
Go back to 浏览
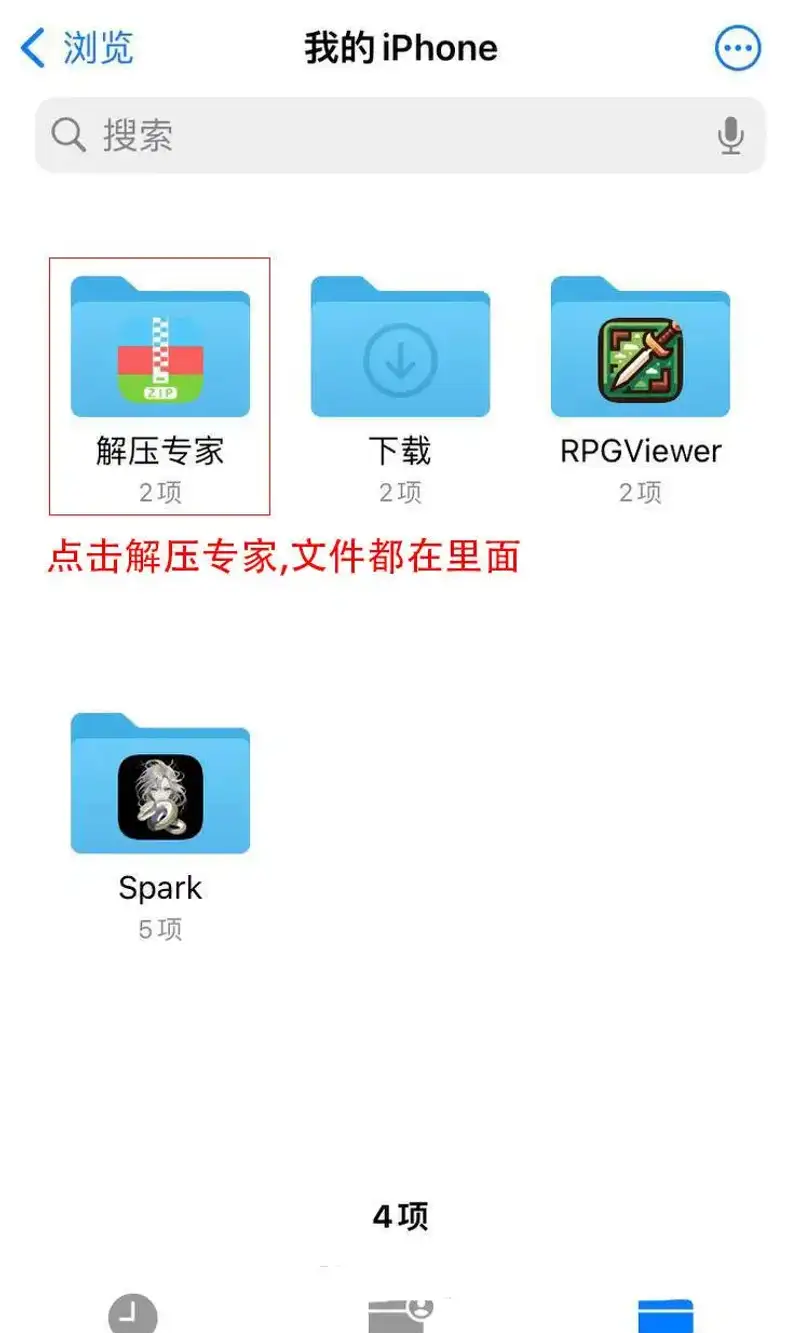coord(77,48)
